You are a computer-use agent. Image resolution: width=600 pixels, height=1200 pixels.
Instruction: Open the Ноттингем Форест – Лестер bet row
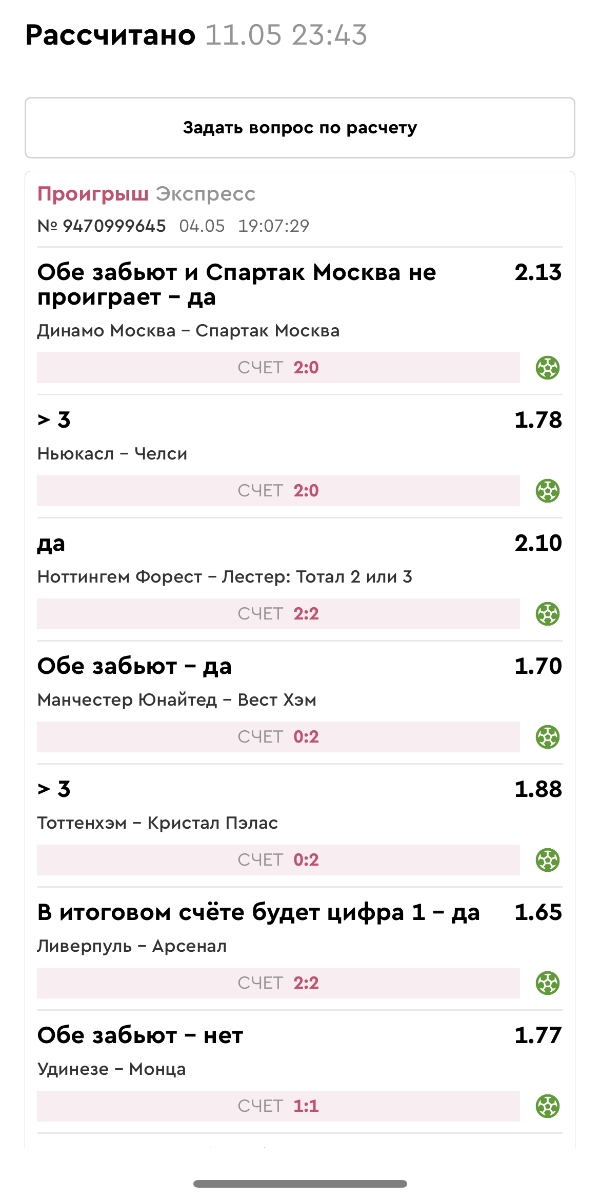coord(224,577)
